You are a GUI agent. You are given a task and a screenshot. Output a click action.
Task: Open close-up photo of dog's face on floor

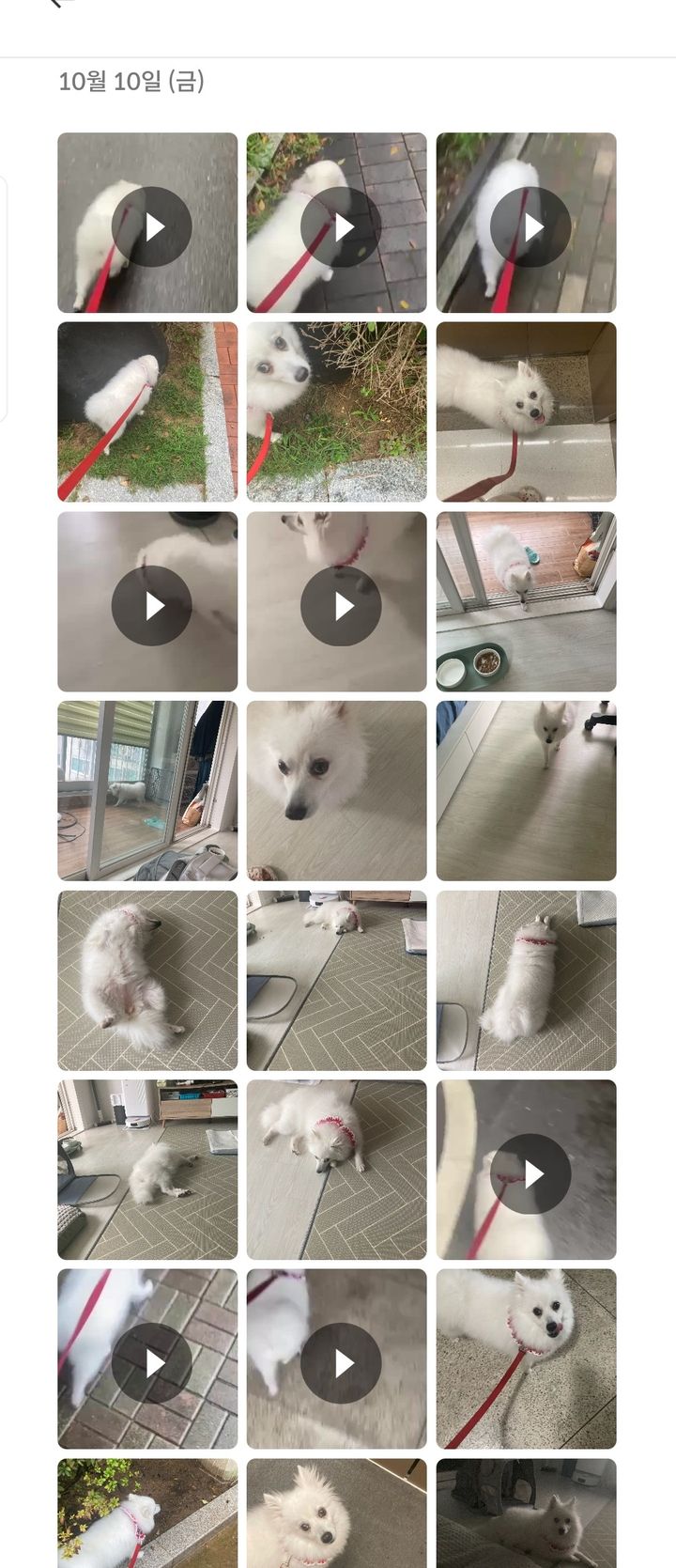[x=336, y=790]
